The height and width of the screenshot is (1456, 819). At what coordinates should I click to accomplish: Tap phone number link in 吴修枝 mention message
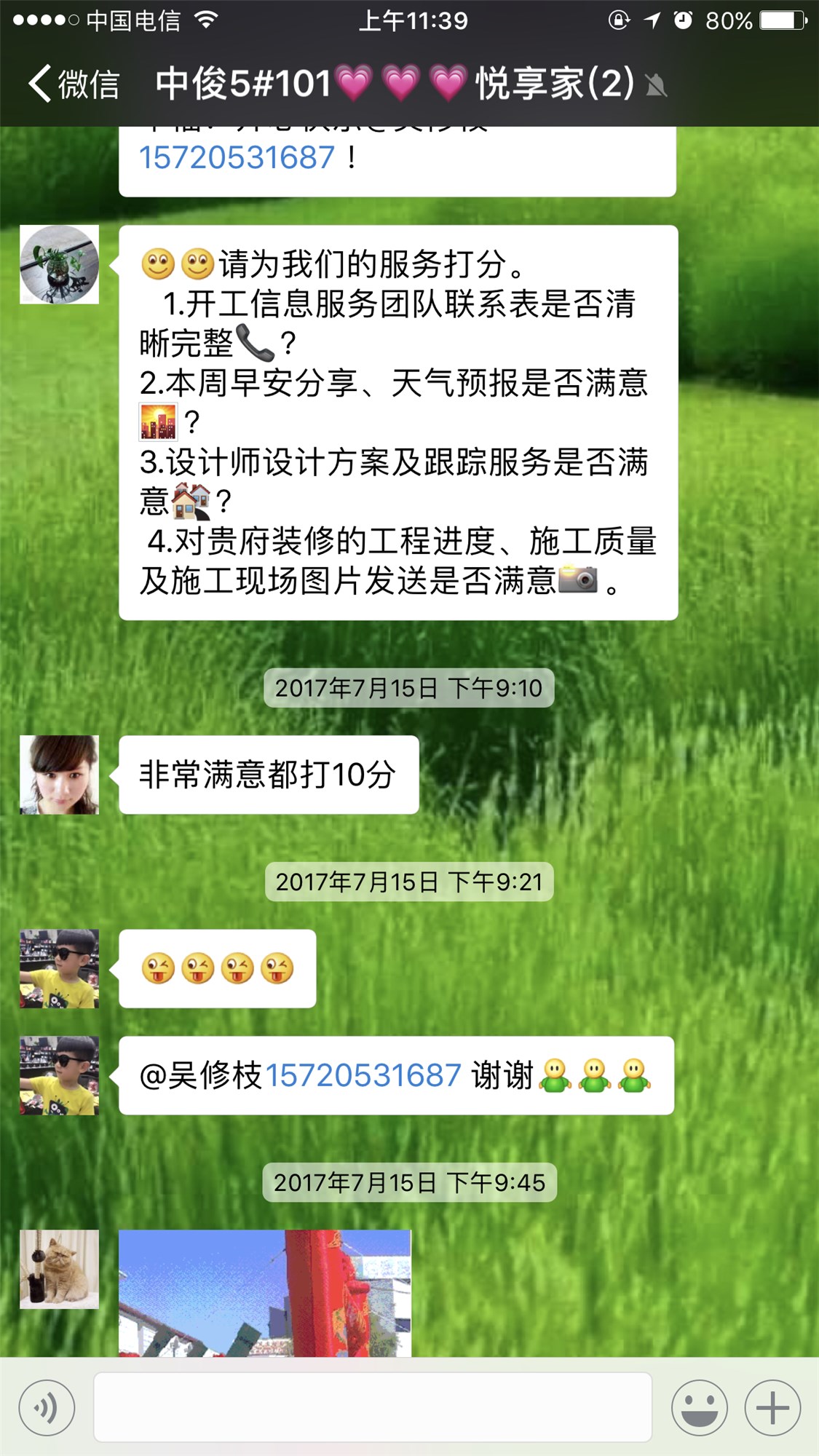[363, 1075]
